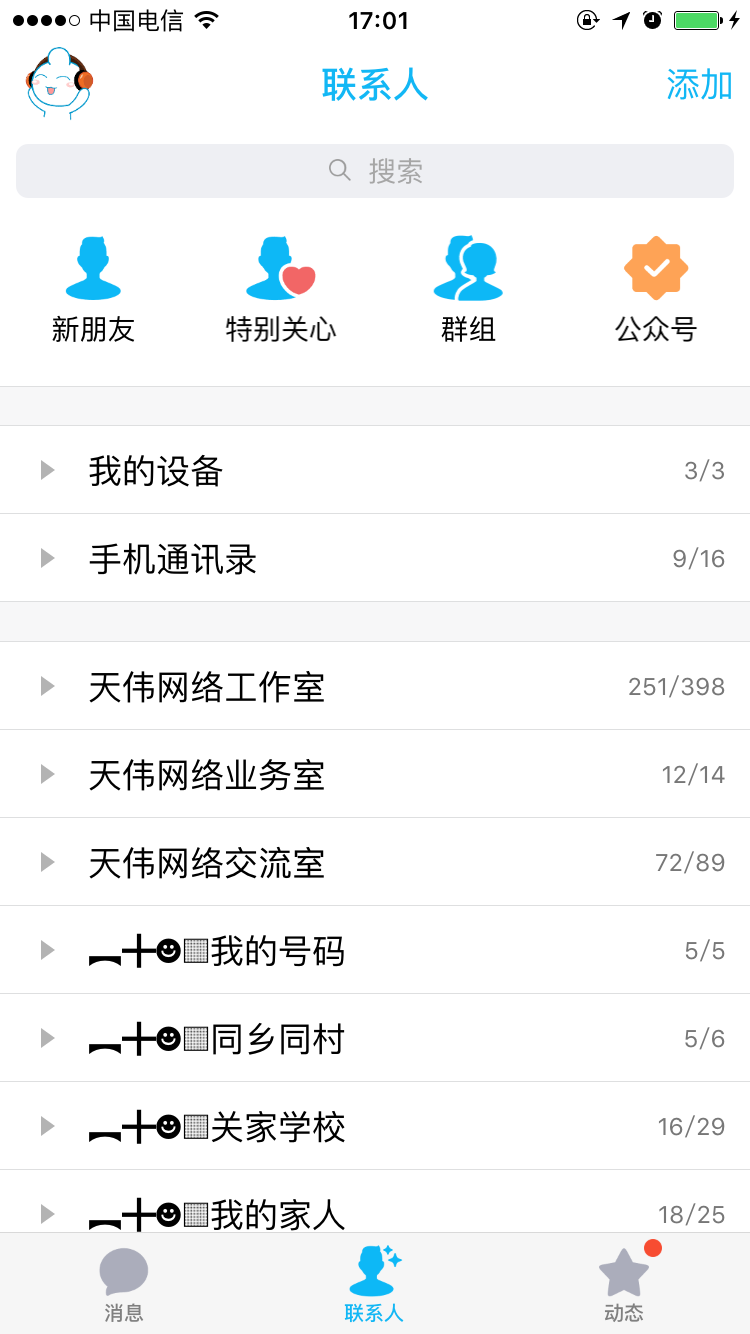The width and height of the screenshot is (750, 1334).
Task: Tap the 添加 (Add) button
Action: tap(699, 85)
